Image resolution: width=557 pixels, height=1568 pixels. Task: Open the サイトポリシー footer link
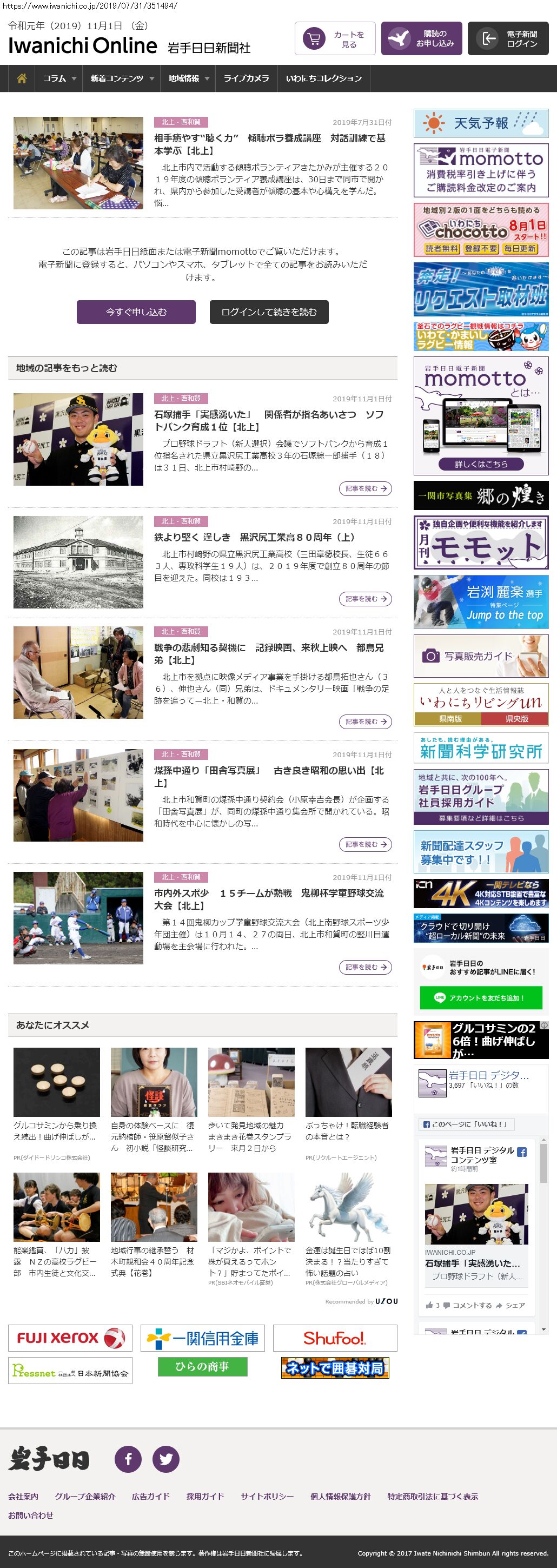267,1496
